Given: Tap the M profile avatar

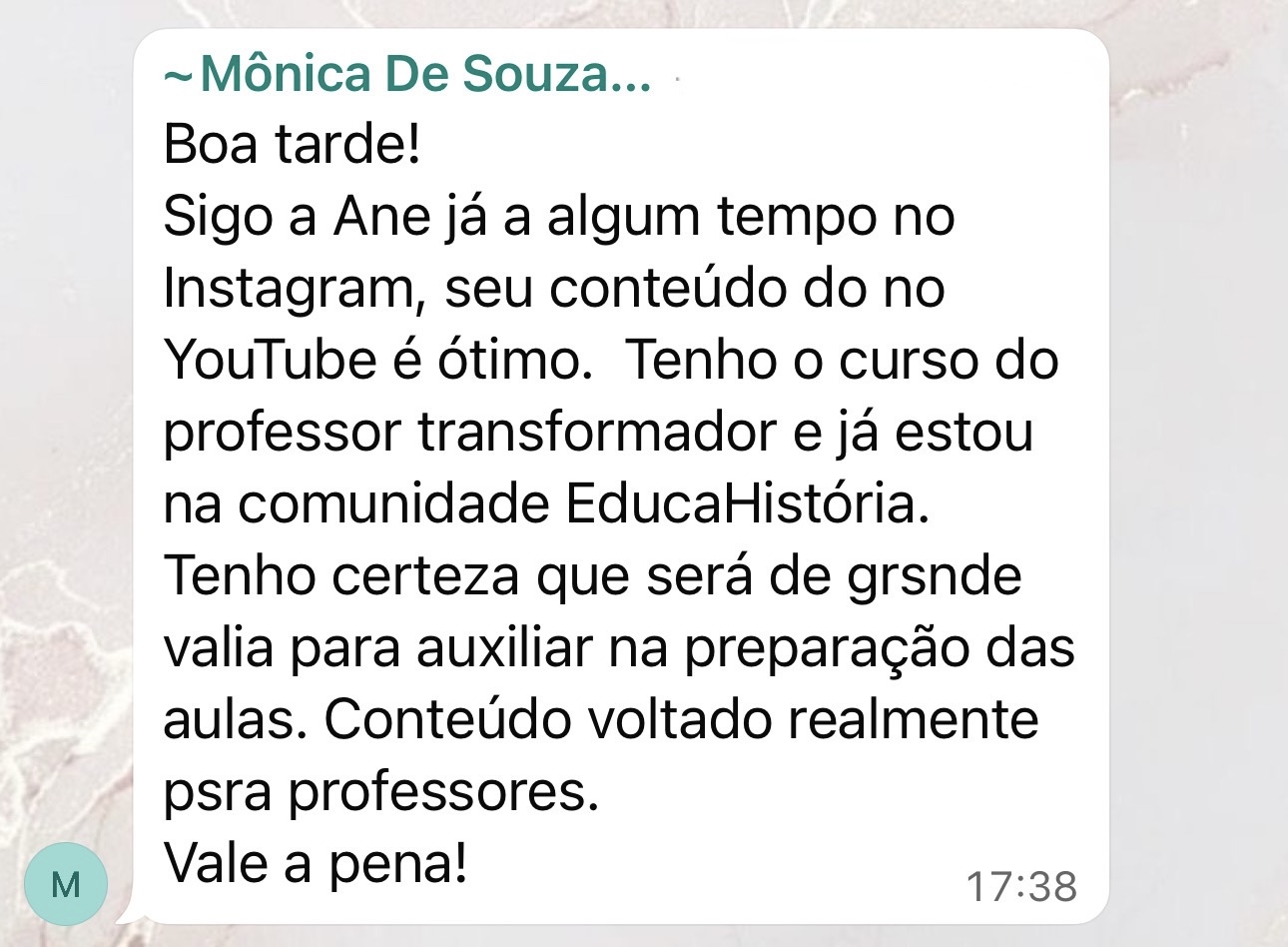Looking at the screenshot, I should point(66,884).
